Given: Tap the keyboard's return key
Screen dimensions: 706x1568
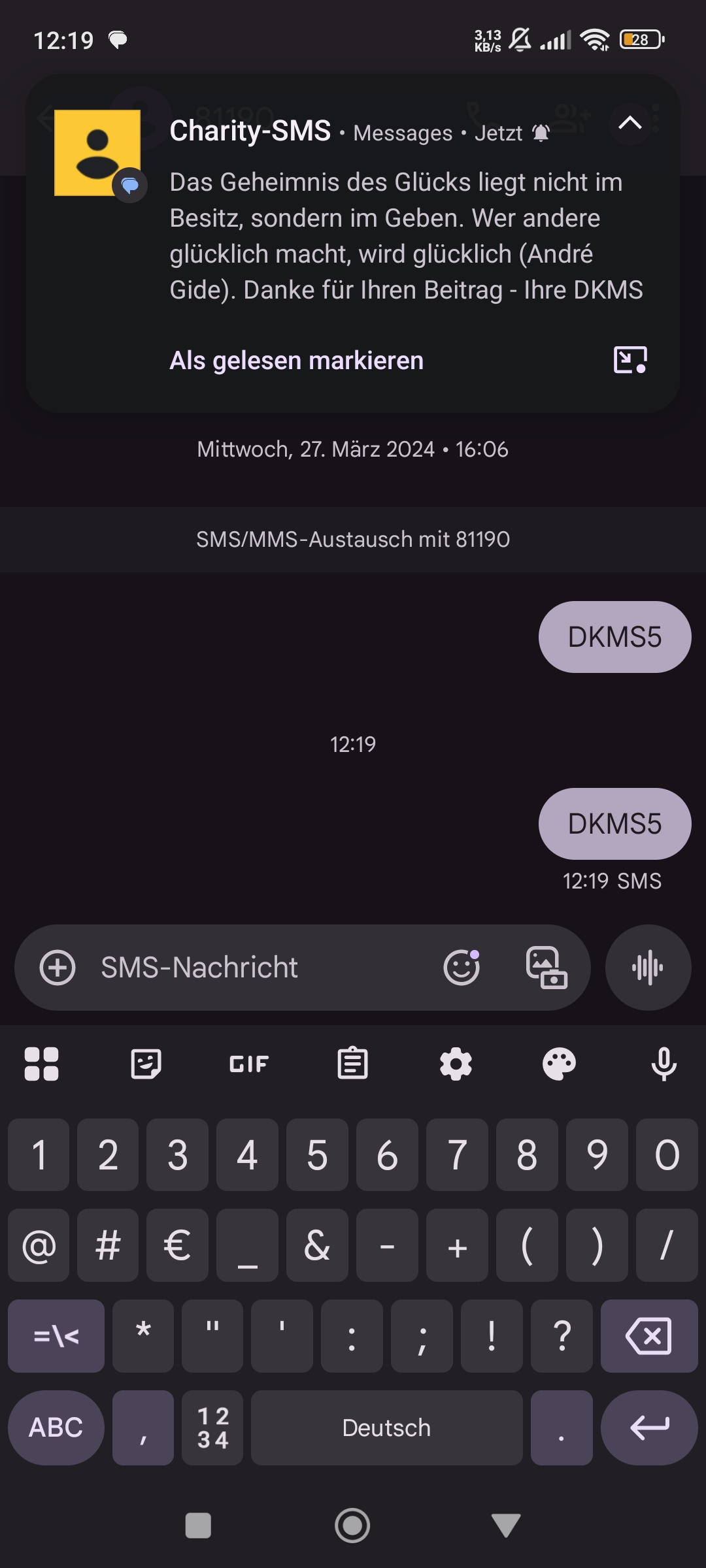Looking at the screenshot, I should click(x=648, y=1428).
